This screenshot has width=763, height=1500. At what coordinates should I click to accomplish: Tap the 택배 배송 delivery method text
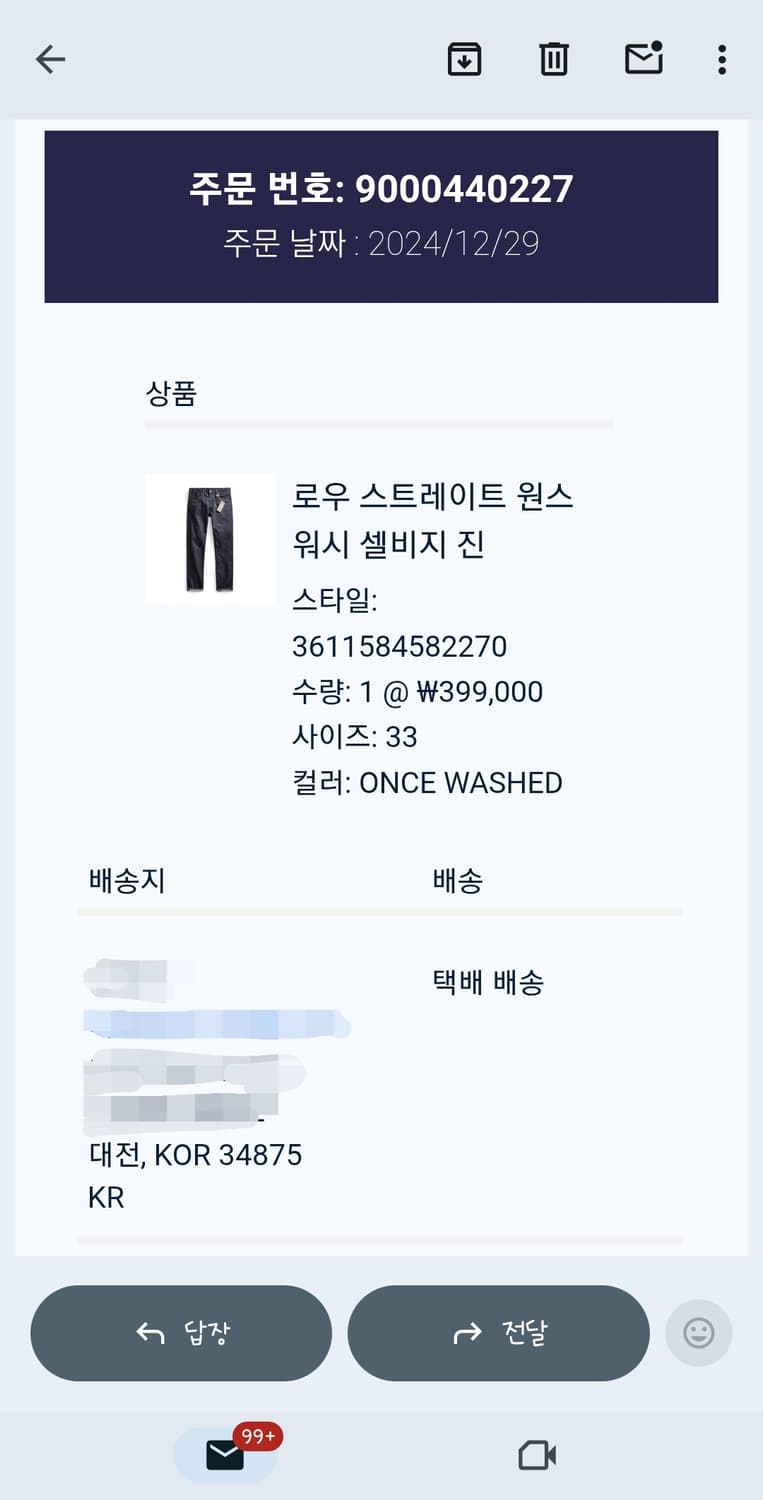pos(486,982)
